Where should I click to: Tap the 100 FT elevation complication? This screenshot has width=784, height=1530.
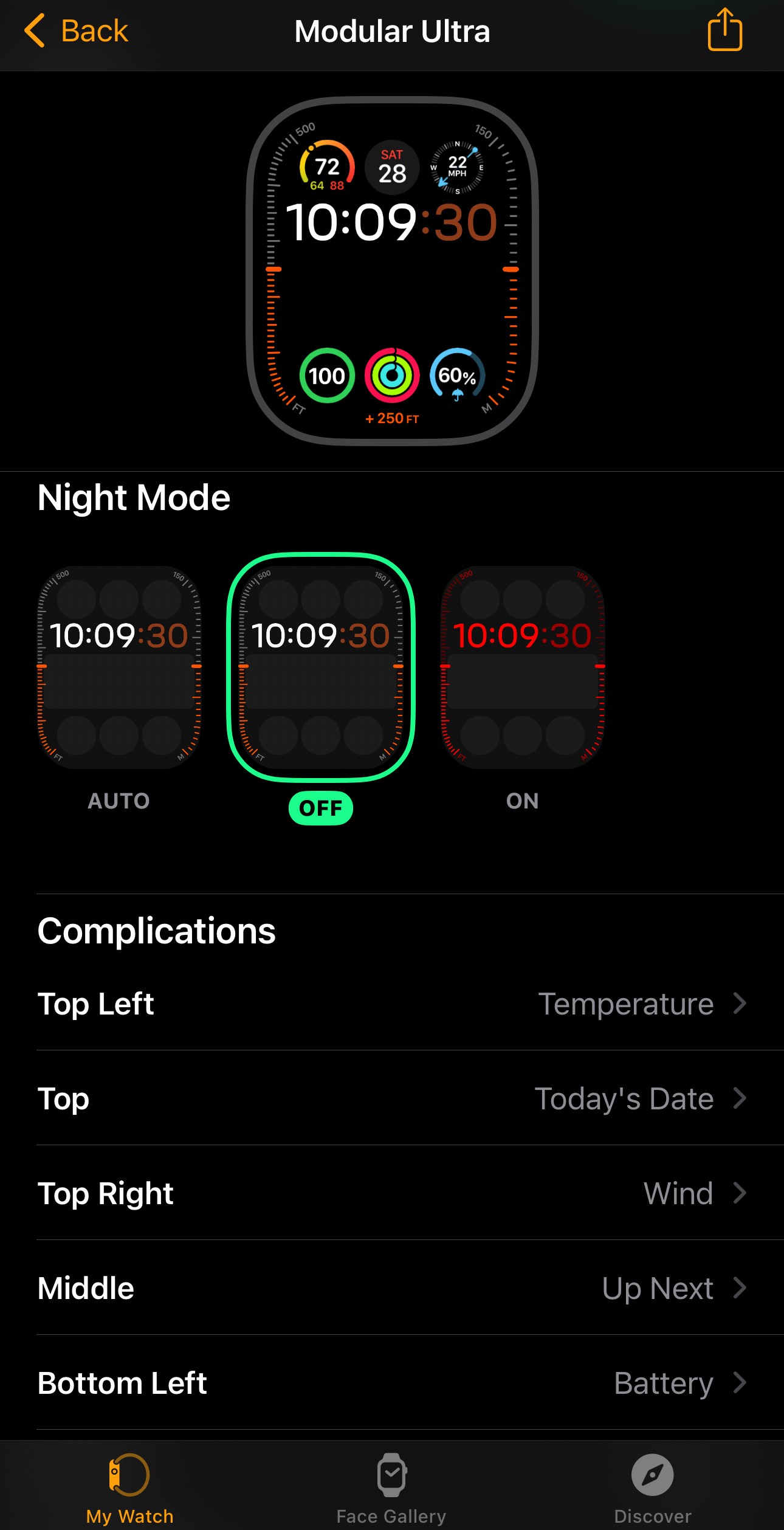[327, 377]
